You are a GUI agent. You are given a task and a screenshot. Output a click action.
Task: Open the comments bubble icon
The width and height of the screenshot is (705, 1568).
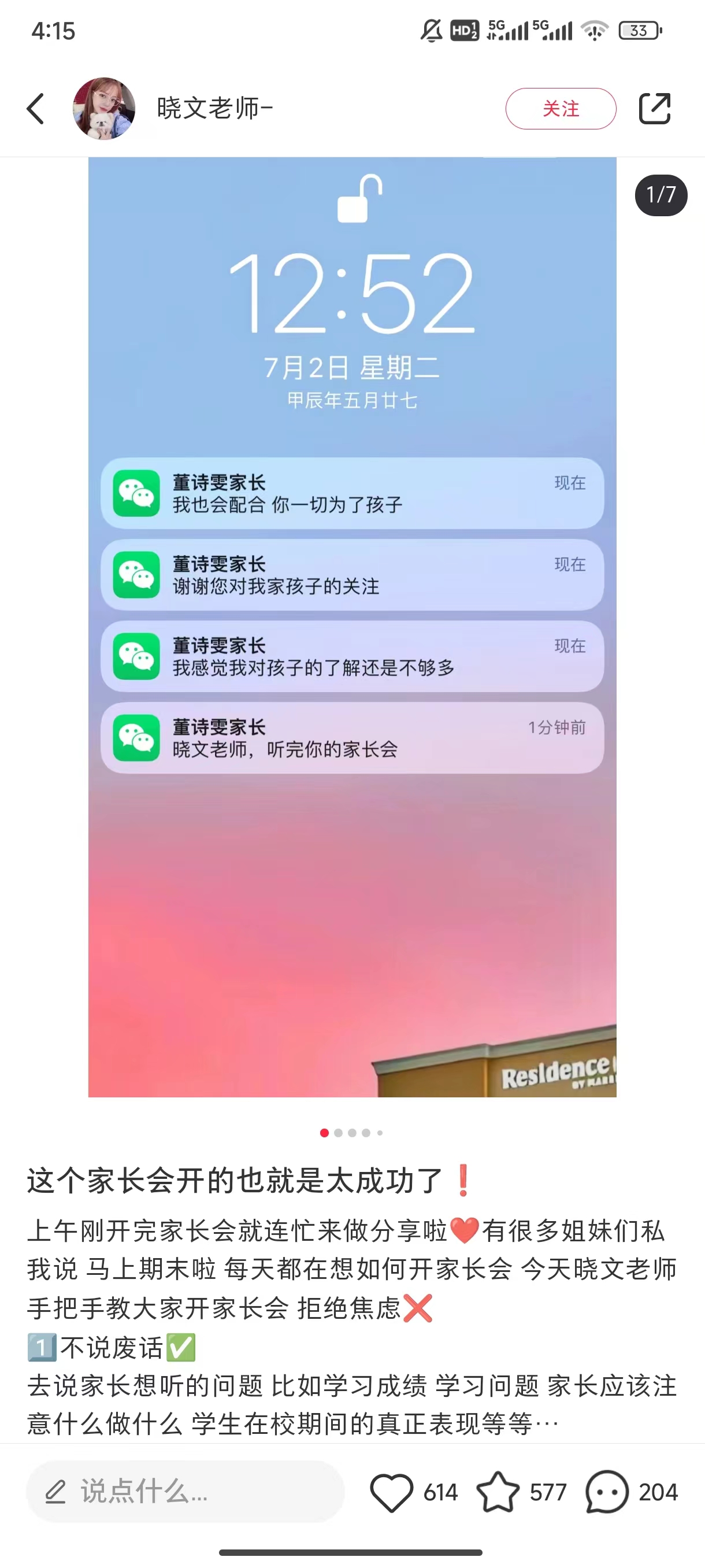606,1492
